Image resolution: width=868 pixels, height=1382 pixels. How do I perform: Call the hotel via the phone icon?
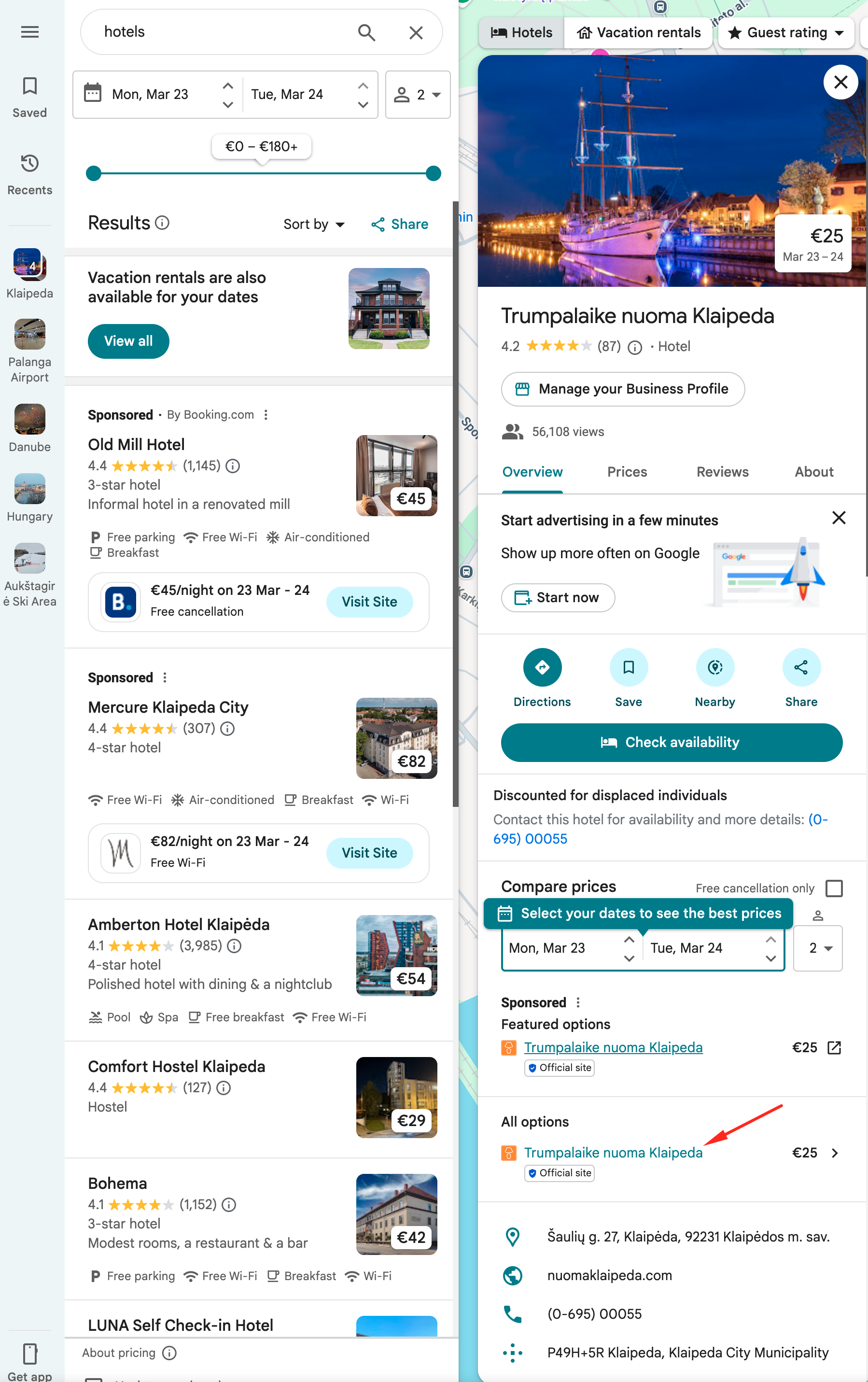(512, 1313)
